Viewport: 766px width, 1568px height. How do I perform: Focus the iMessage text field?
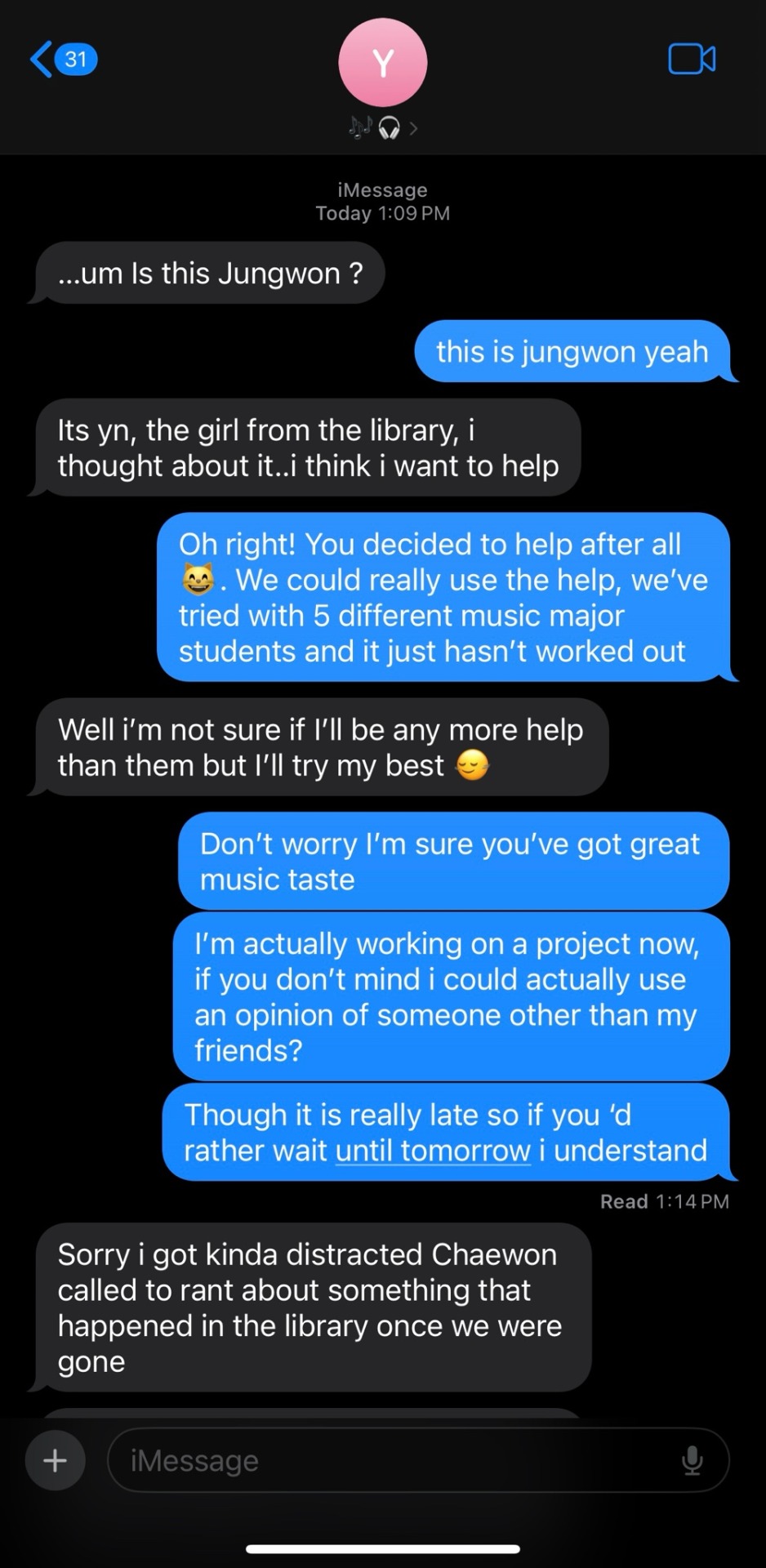[x=392, y=1459]
